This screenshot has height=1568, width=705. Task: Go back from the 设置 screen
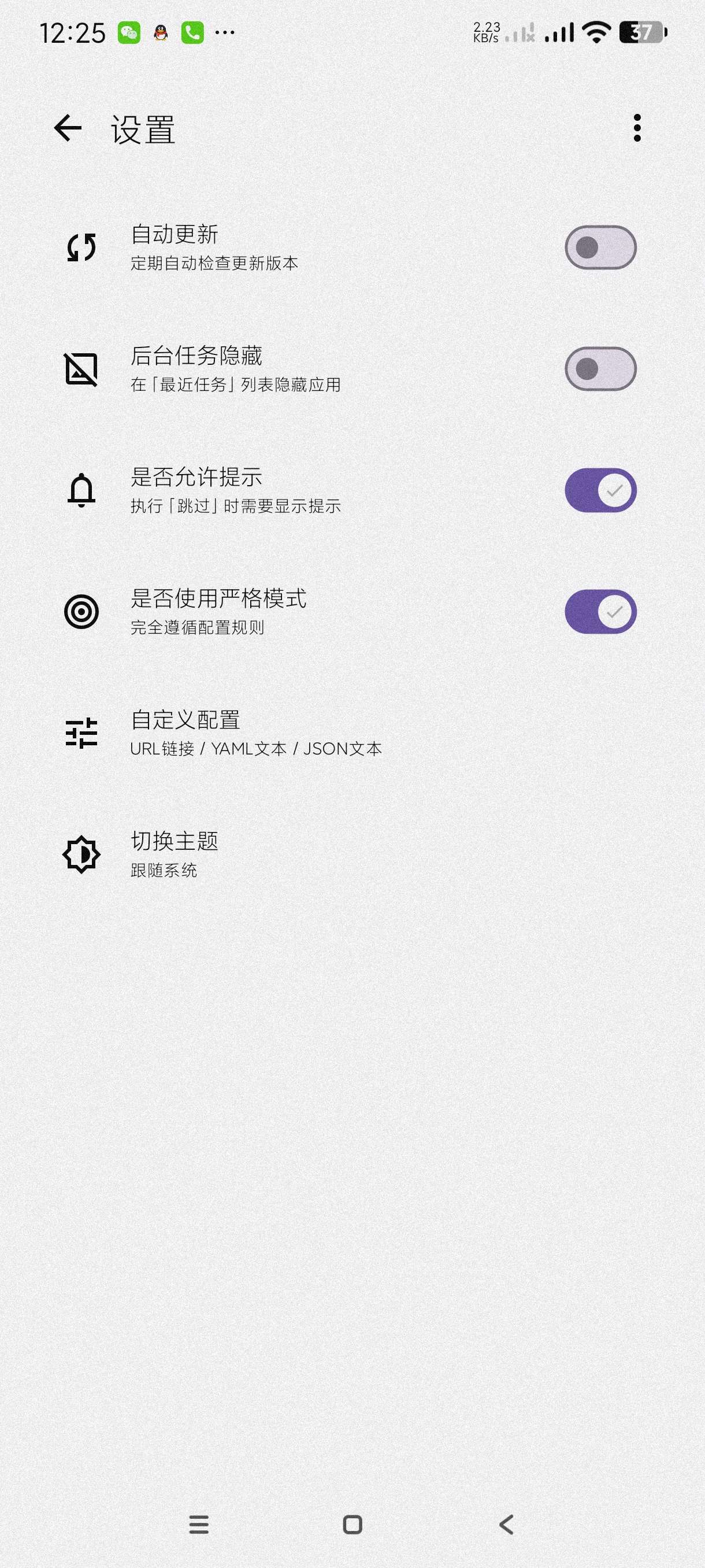(x=68, y=128)
